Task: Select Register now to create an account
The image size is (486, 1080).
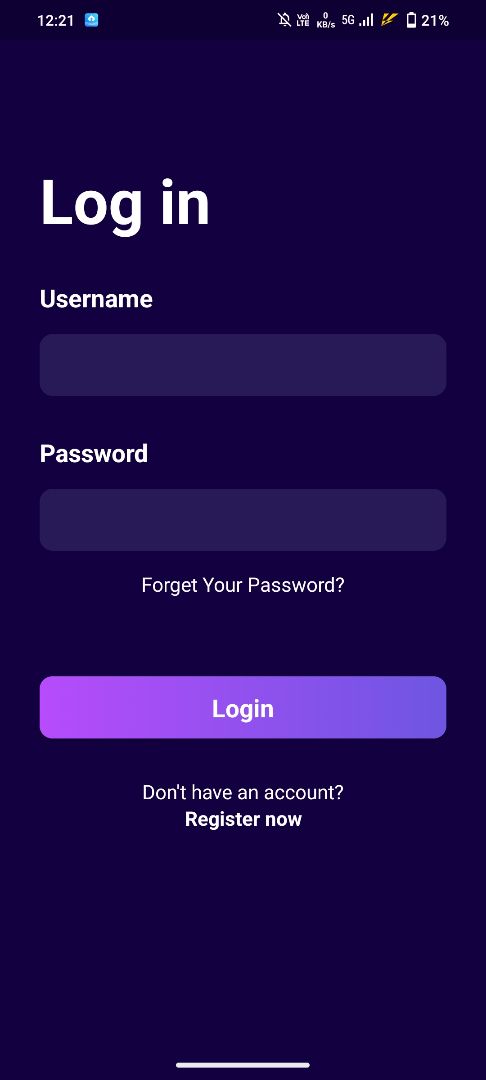Action: pyautogui.click(x=243, y=819)
